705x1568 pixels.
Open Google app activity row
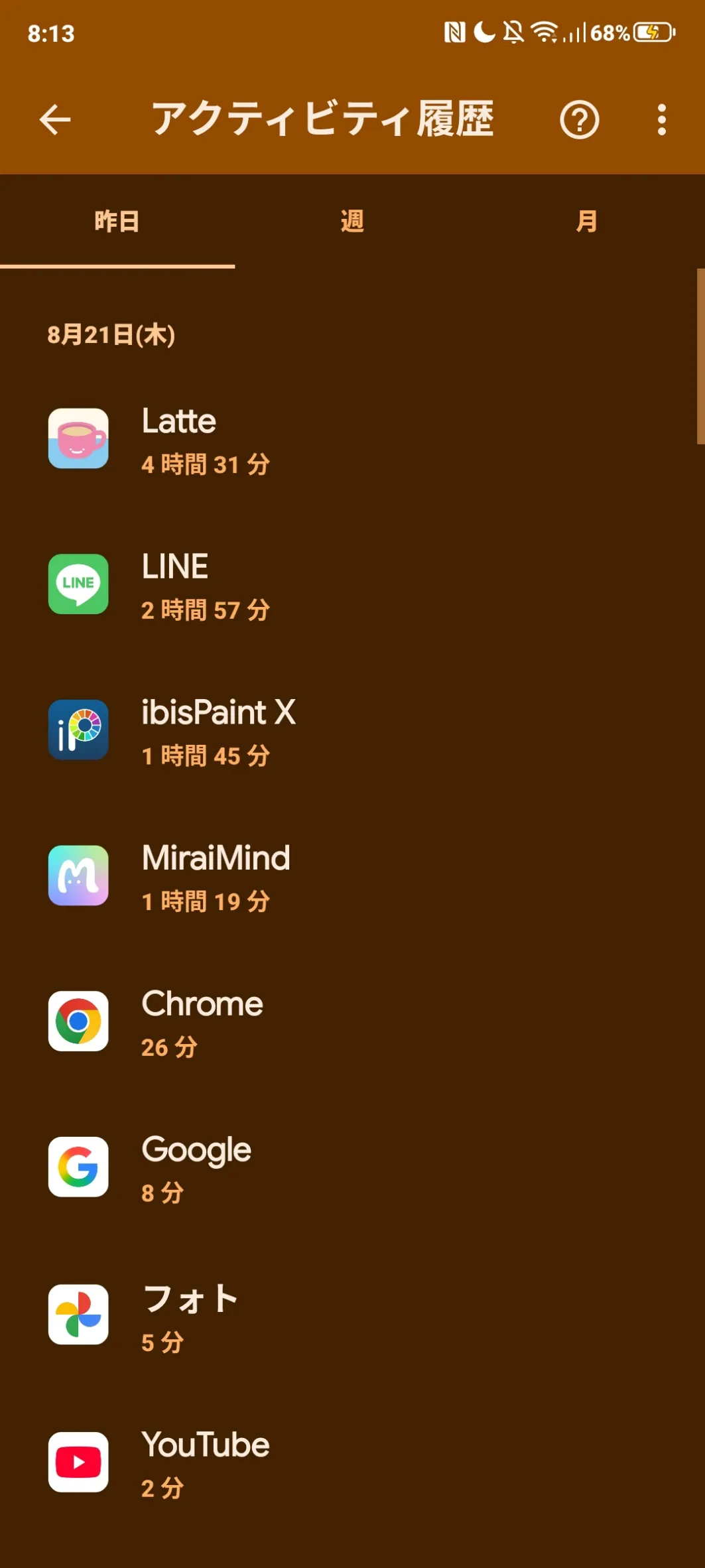(x=352, y=1169)
